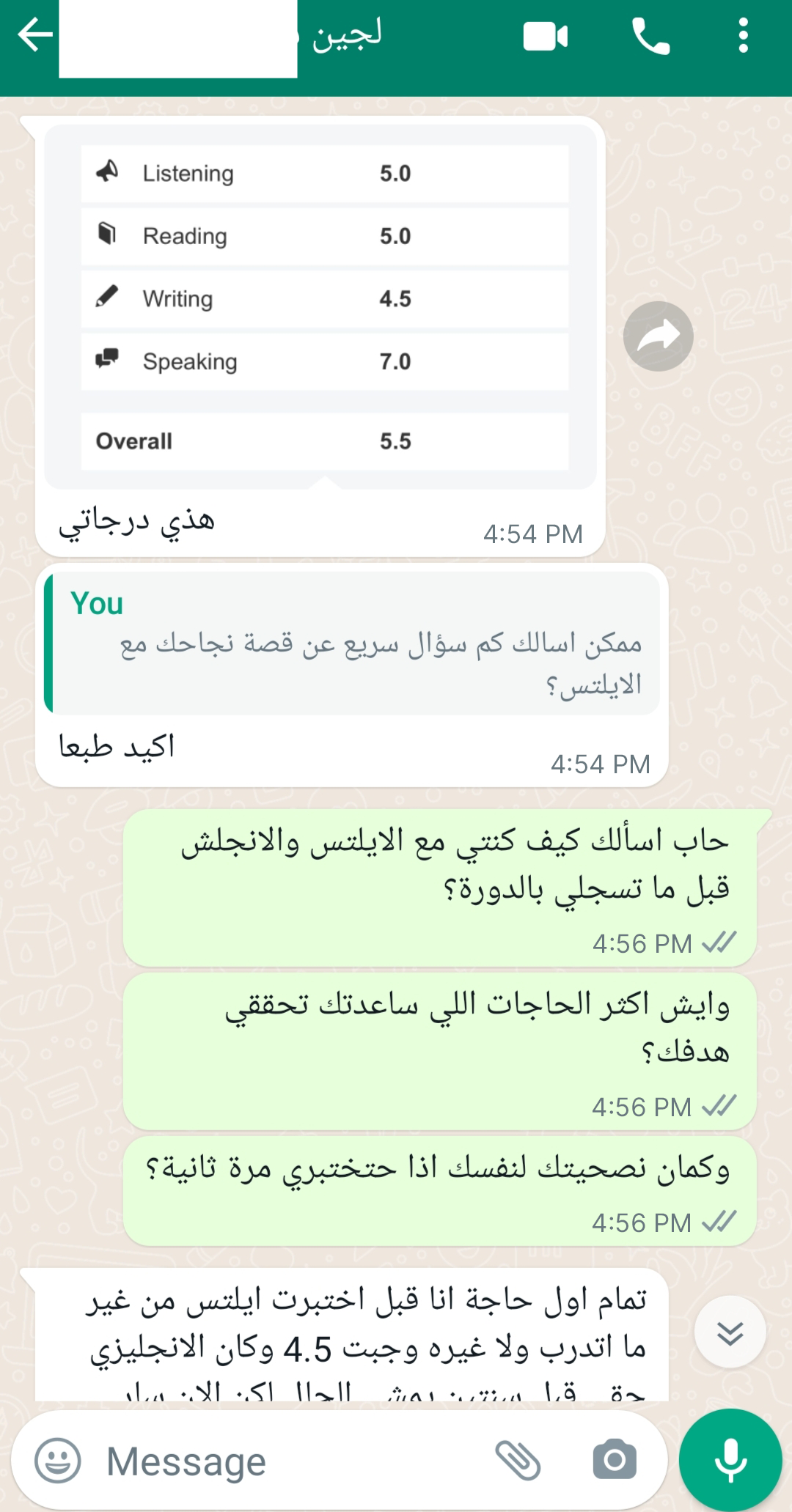Open the camera to send a photo
The height and width of the screenshot is (1512, 792).
point(615,1461)
